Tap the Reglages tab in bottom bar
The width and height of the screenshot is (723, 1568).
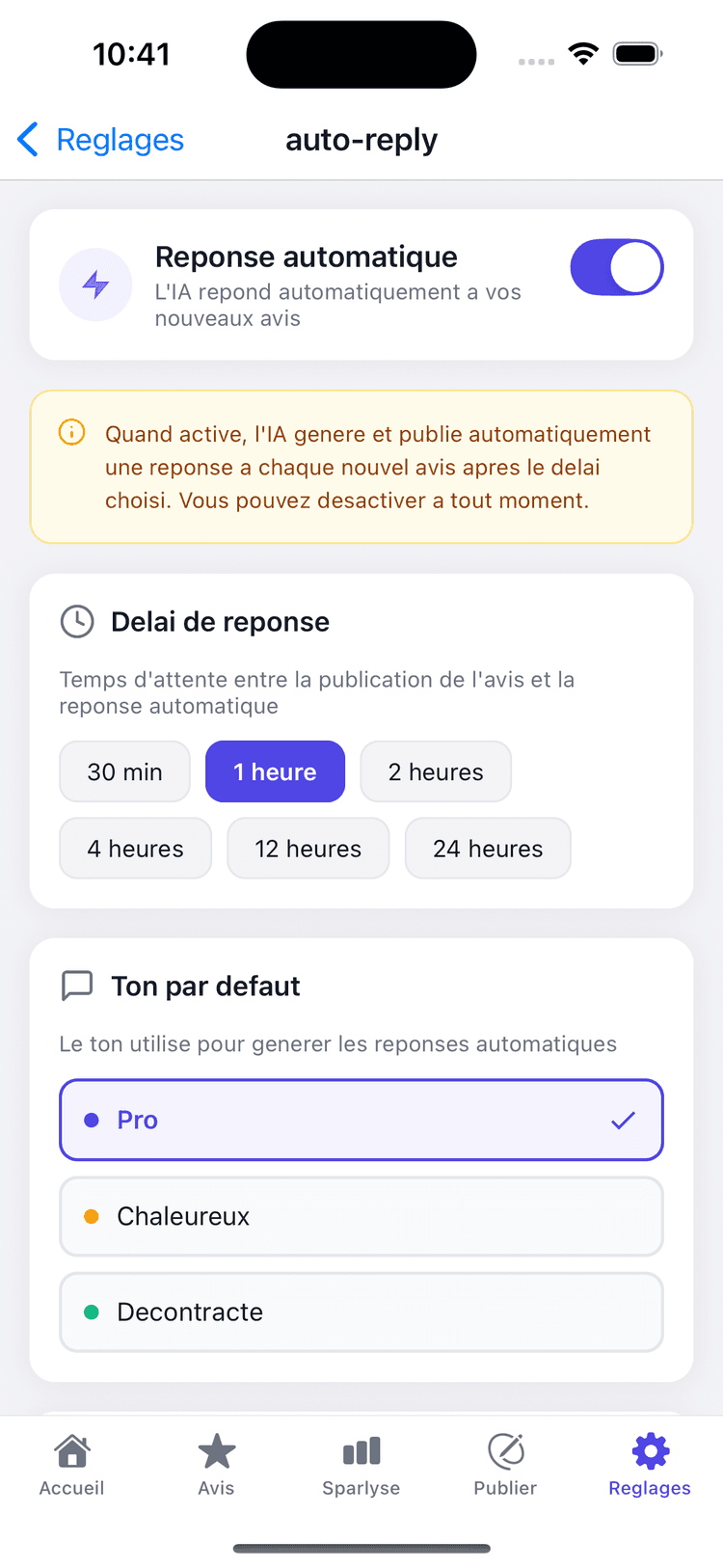[650, 1464]
